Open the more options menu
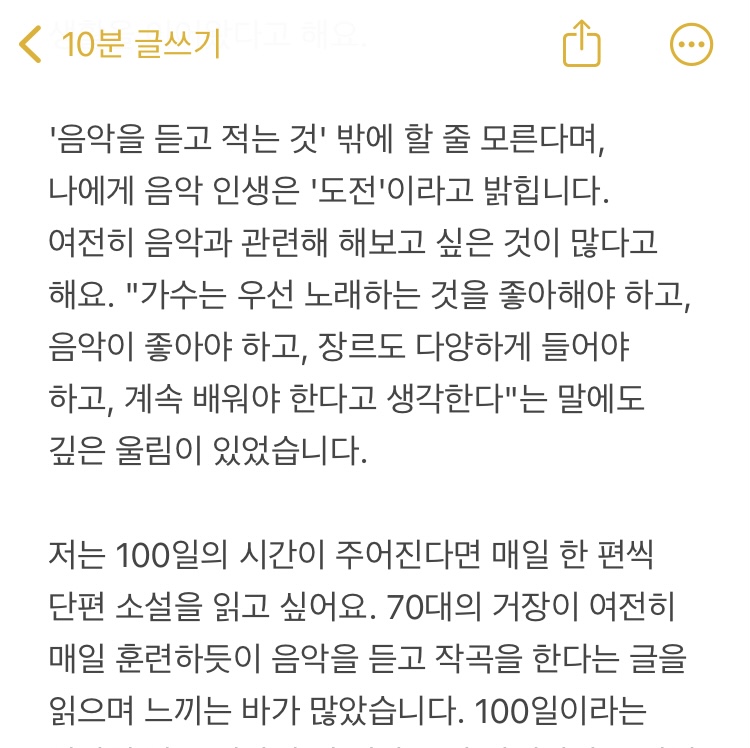750x748 pixels. tap(691, 45)
